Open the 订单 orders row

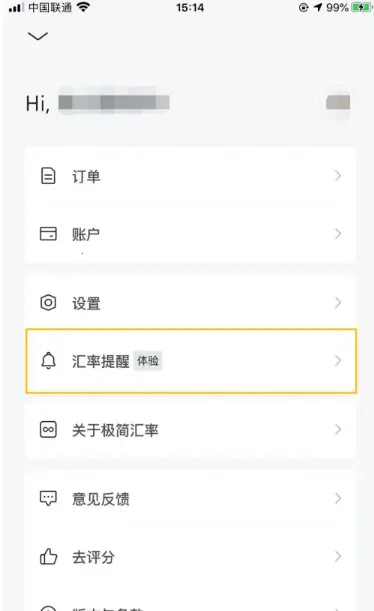(191, 176)
